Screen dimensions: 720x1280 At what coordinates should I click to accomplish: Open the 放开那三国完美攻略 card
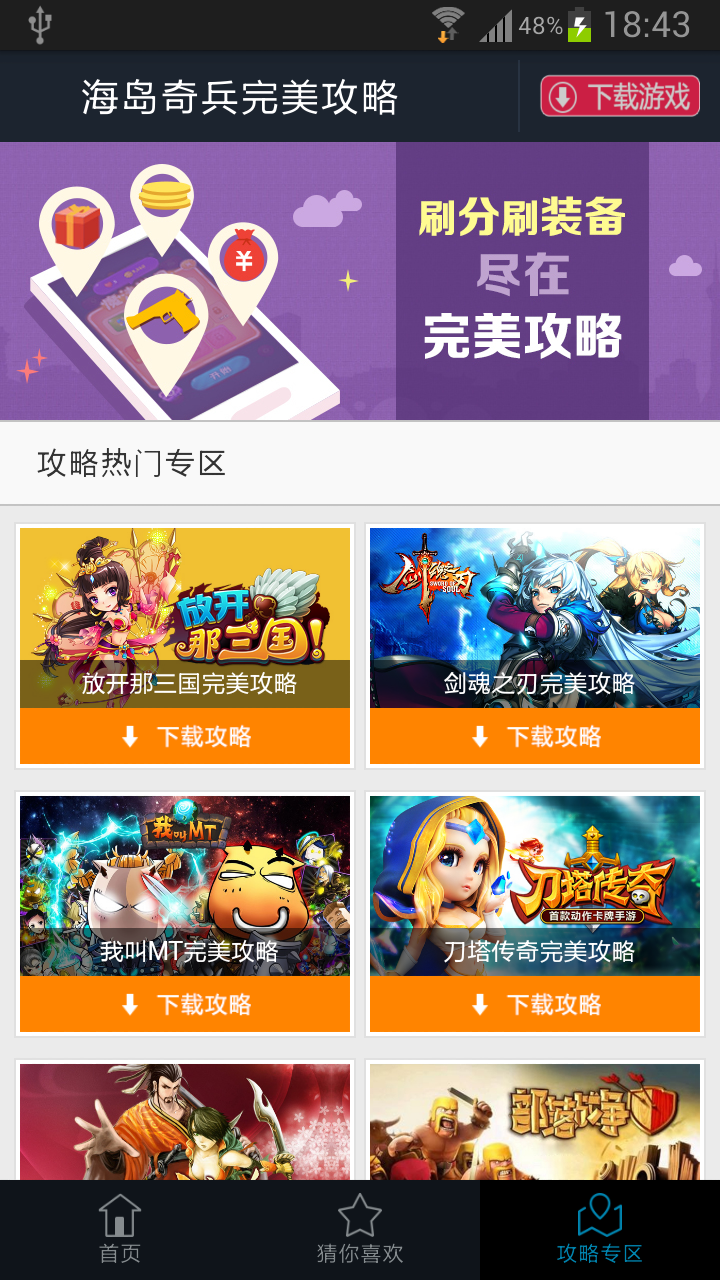click(x=185, y=617)
